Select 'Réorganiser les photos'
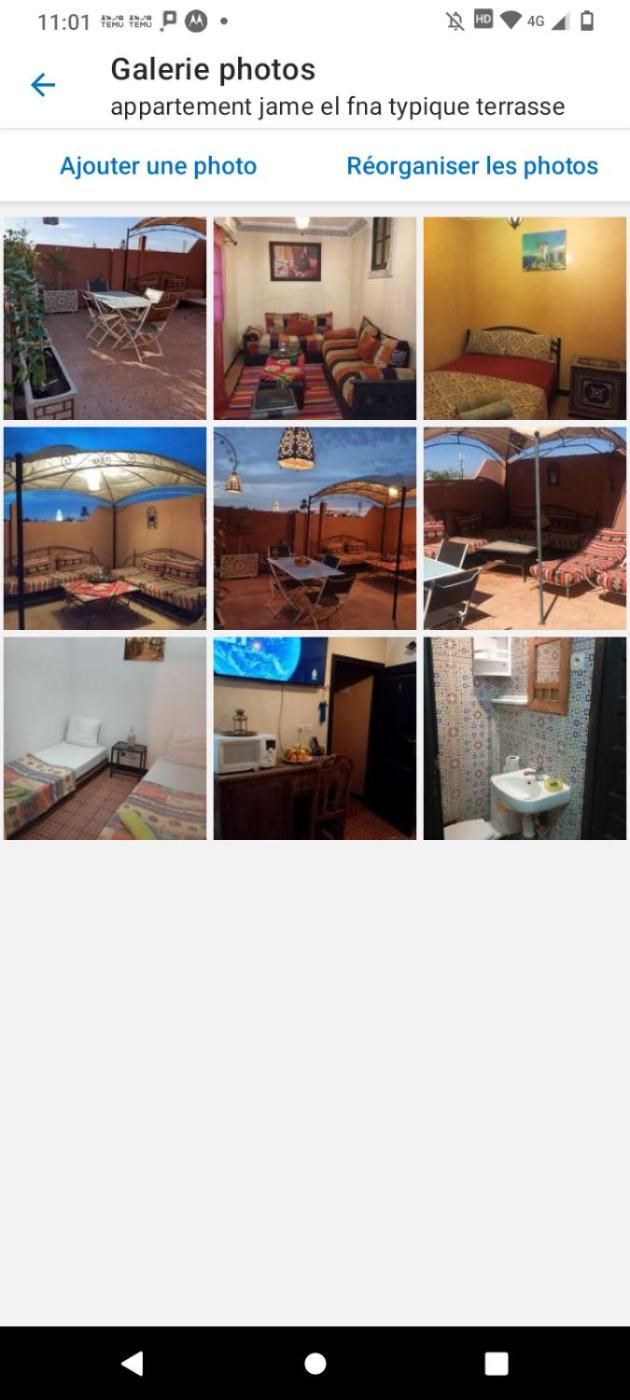Screen dimensions: 630x1400 click(472, 166)
